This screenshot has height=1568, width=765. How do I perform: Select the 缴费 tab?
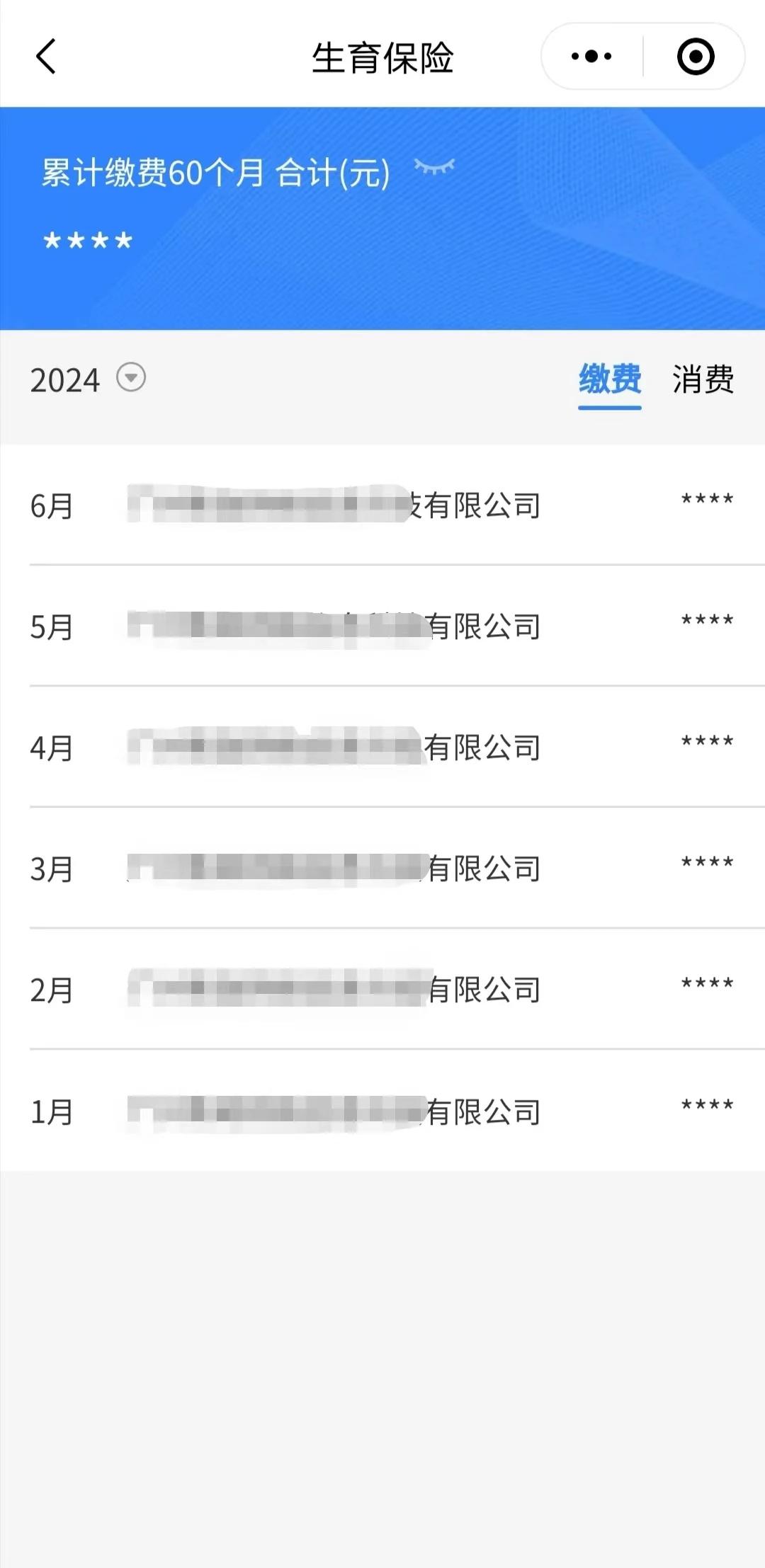pos(609,379)
